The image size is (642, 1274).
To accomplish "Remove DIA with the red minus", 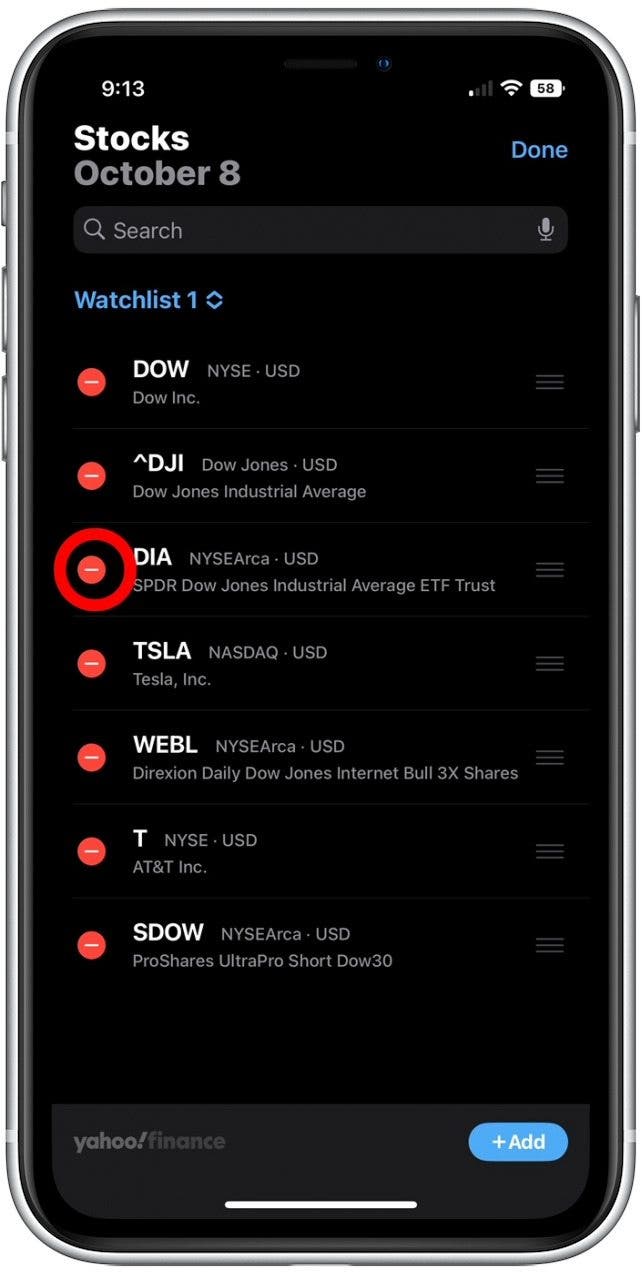I will coord(92,570).
